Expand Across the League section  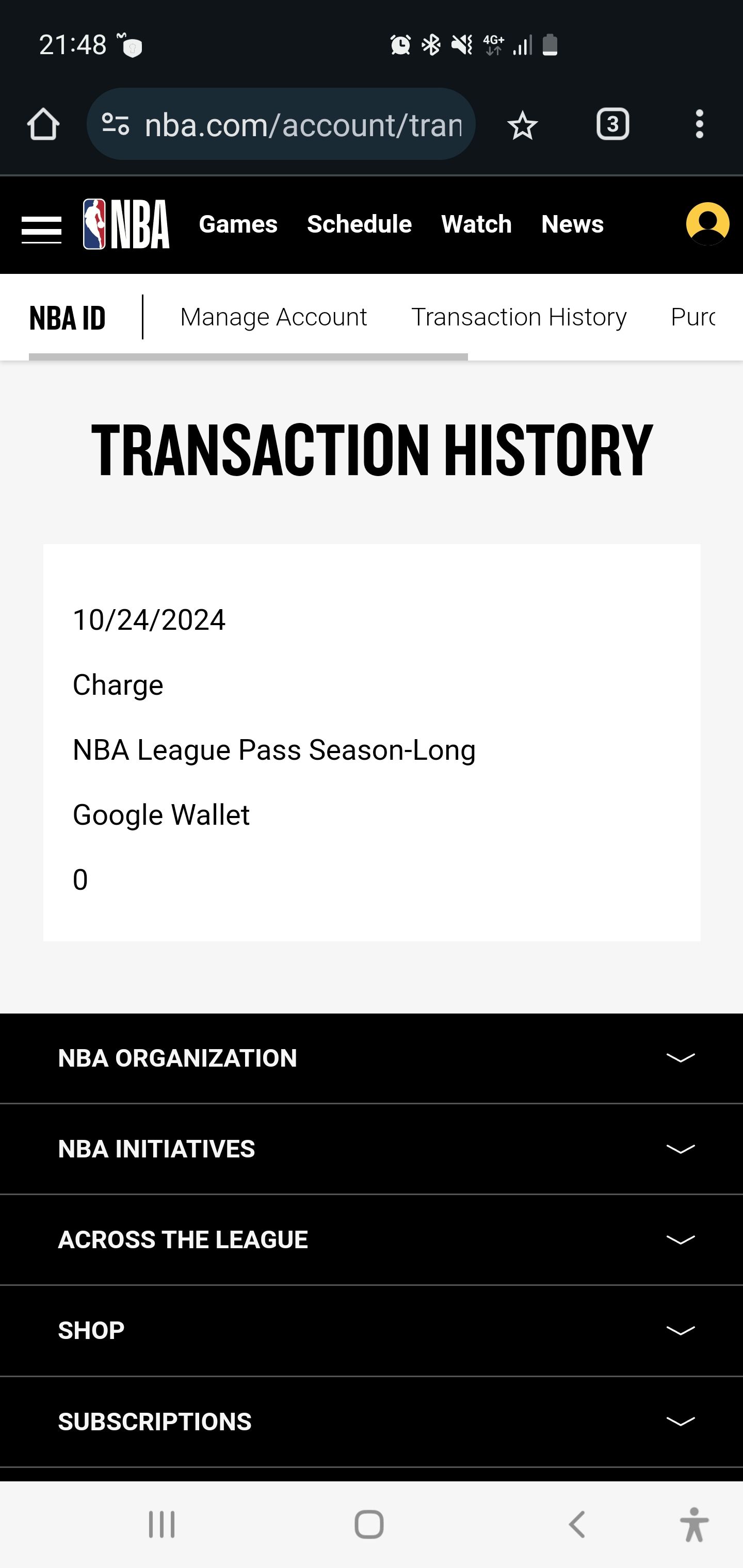[372, 1239]
